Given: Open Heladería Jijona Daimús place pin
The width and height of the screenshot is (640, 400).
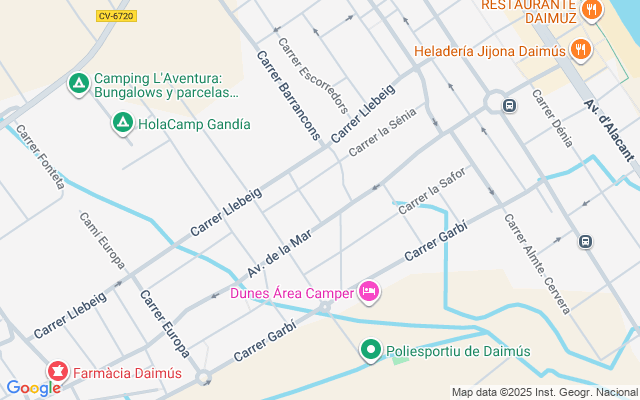Looking at the screenshot, I should (x=581, y=49).
